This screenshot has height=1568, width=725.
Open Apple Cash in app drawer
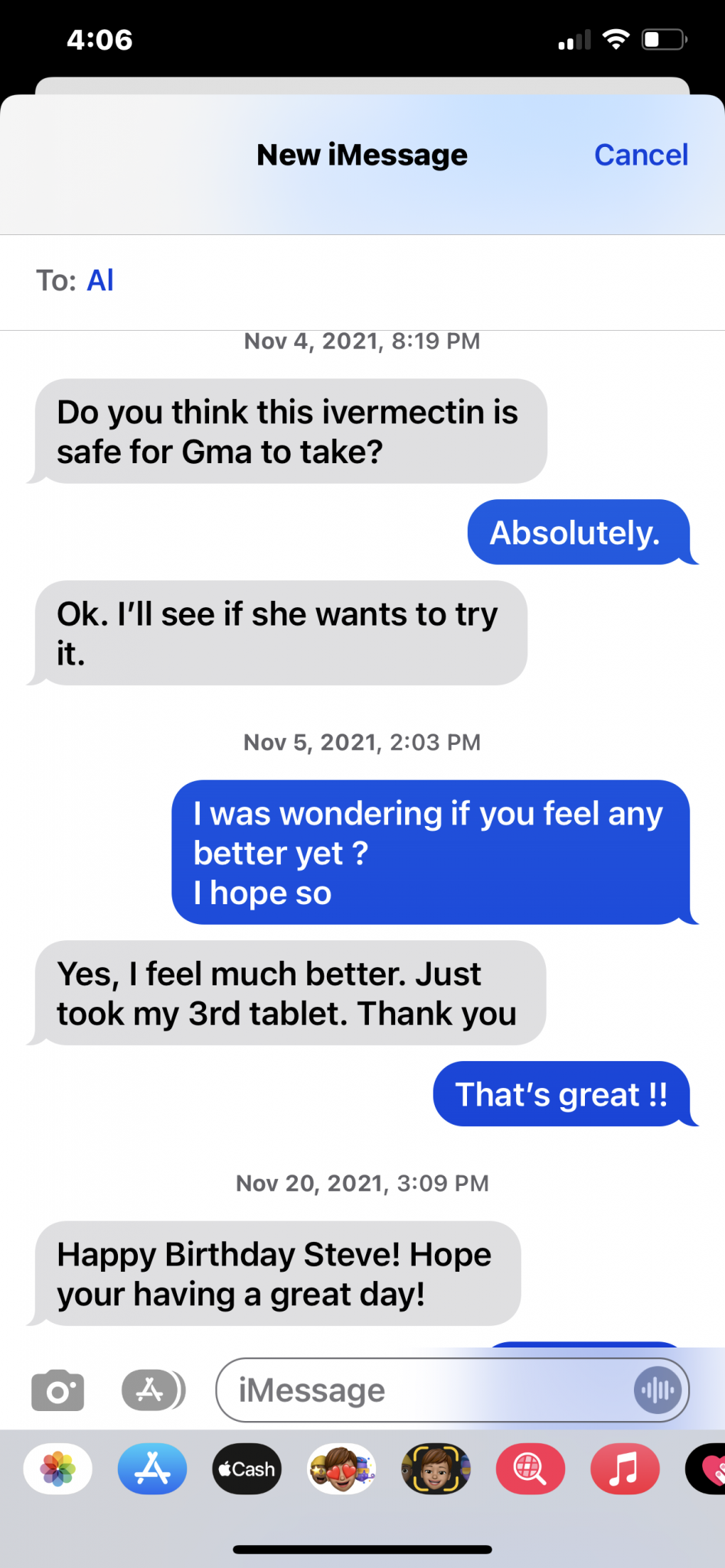pyautogui.click(x=247, y=1469)
